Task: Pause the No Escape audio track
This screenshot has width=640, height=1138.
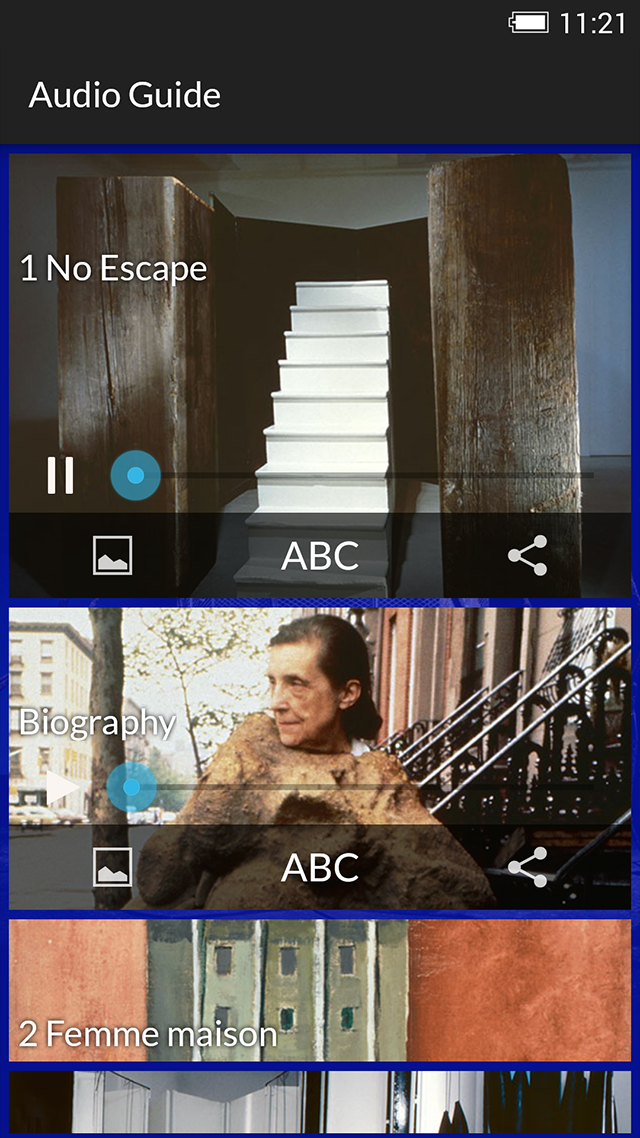Action: pyautogui.click(x=60, y=475)
